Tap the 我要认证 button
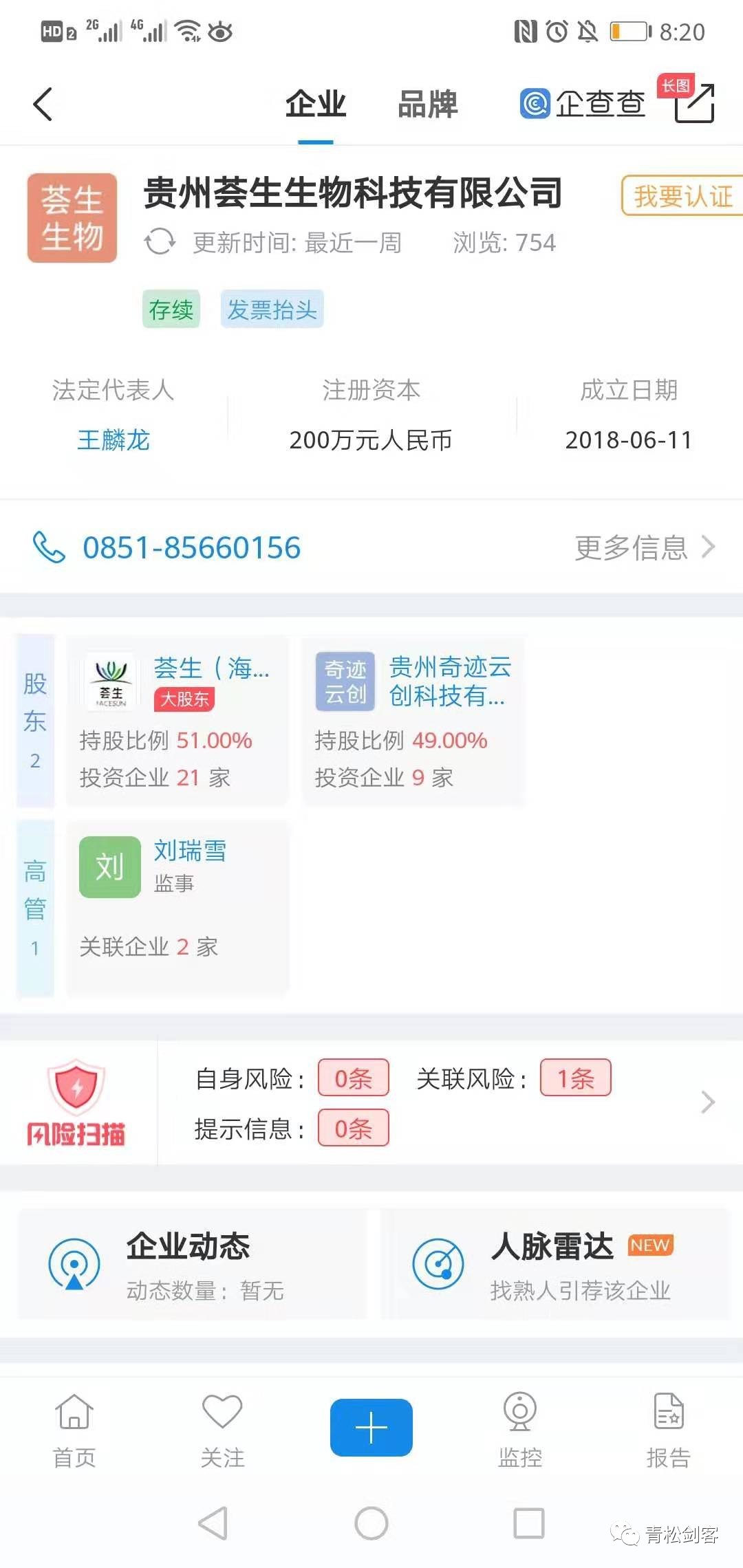 pyautogui.click(x=681, y=196)
